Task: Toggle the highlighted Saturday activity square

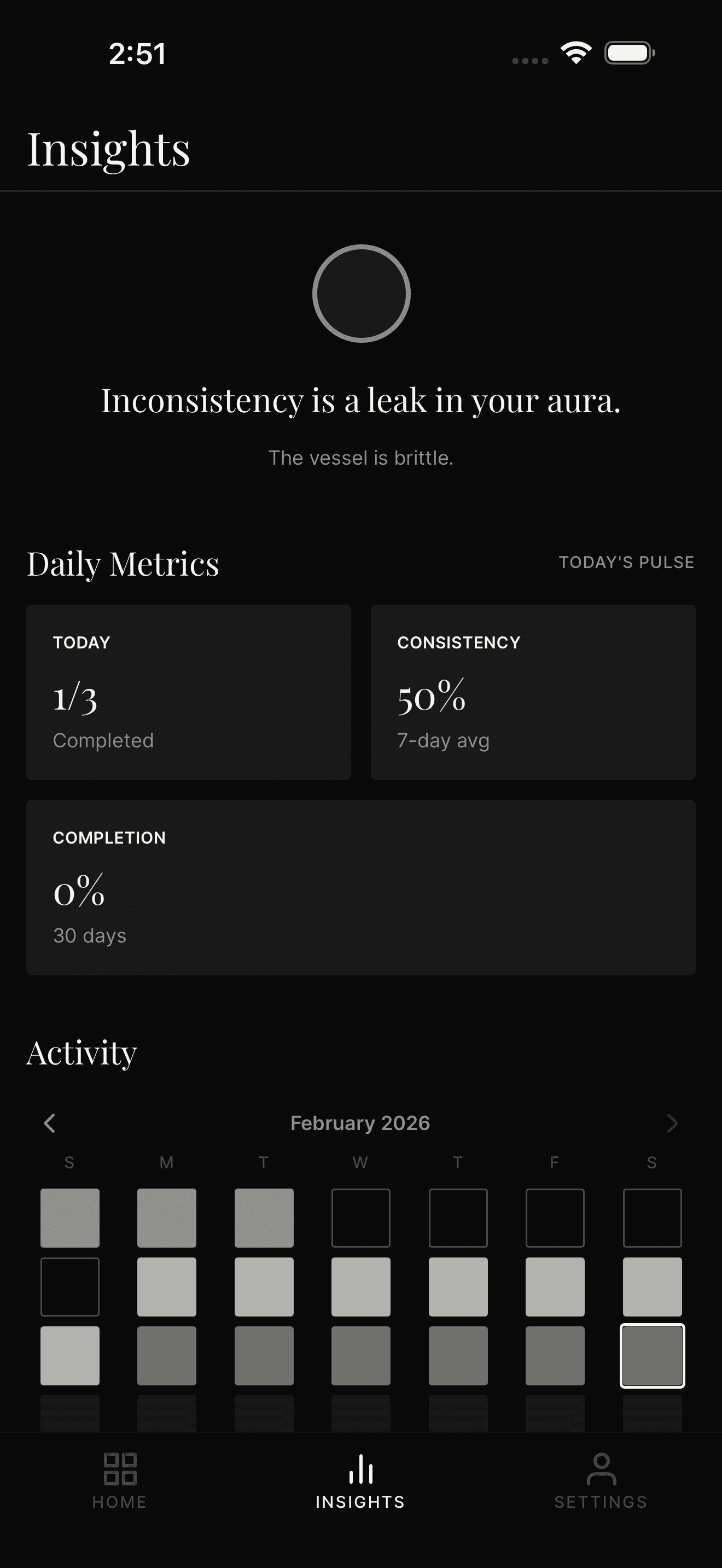Action: point(651,1354)
